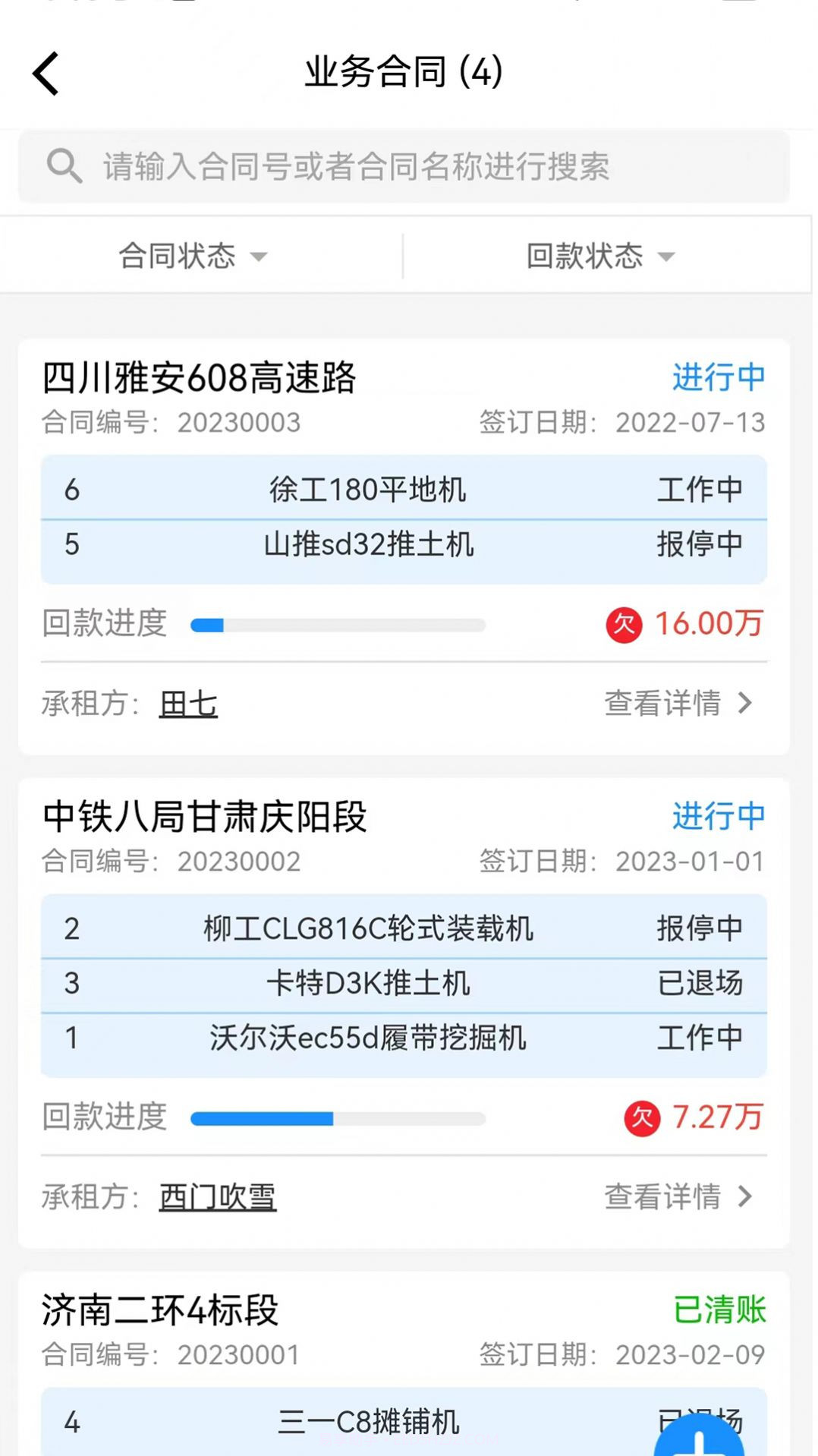Click the red 欠 badge beside 16.00万
This screenshot has width=818, height=1456.
point(624,623)
